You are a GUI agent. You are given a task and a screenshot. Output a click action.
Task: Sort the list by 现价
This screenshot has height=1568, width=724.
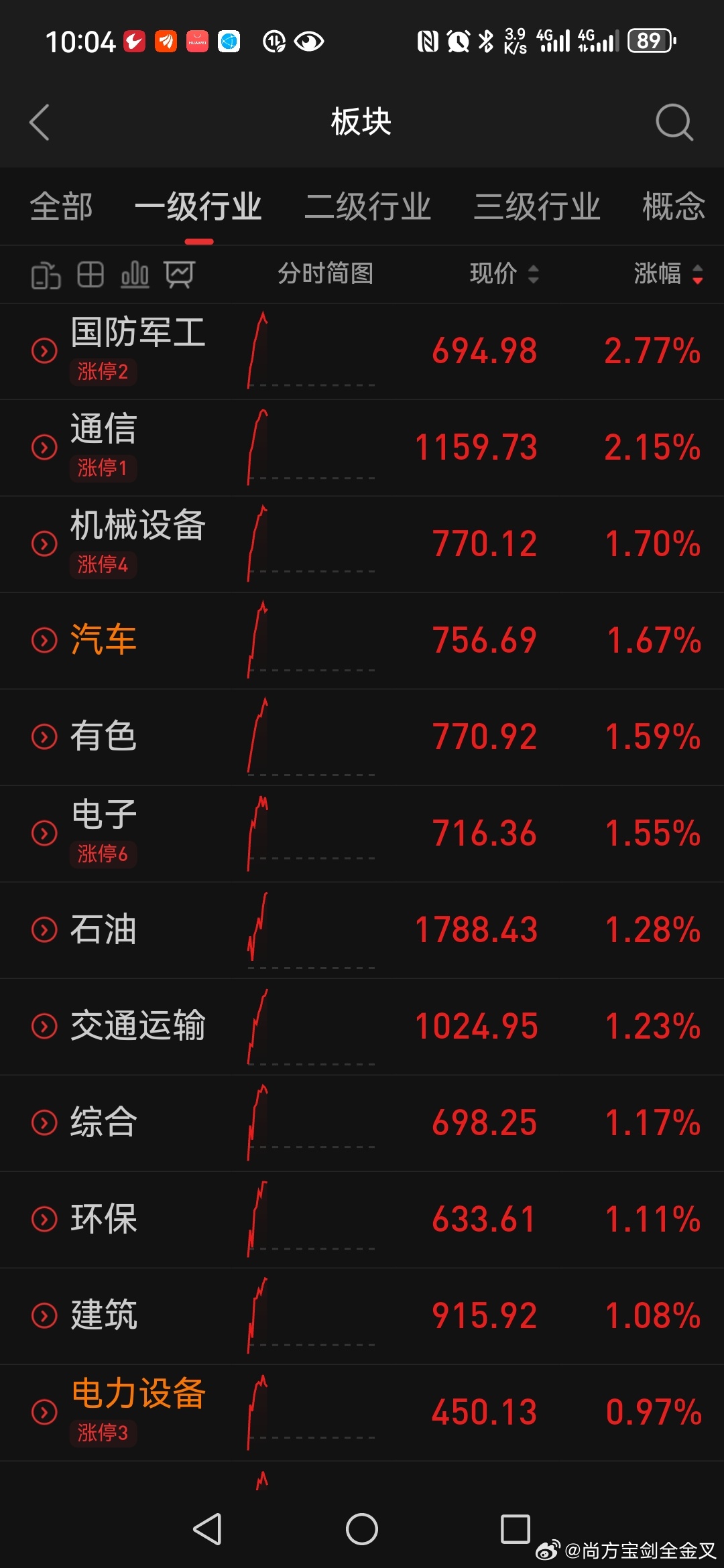pyautogui.click(x=504, y=273)
